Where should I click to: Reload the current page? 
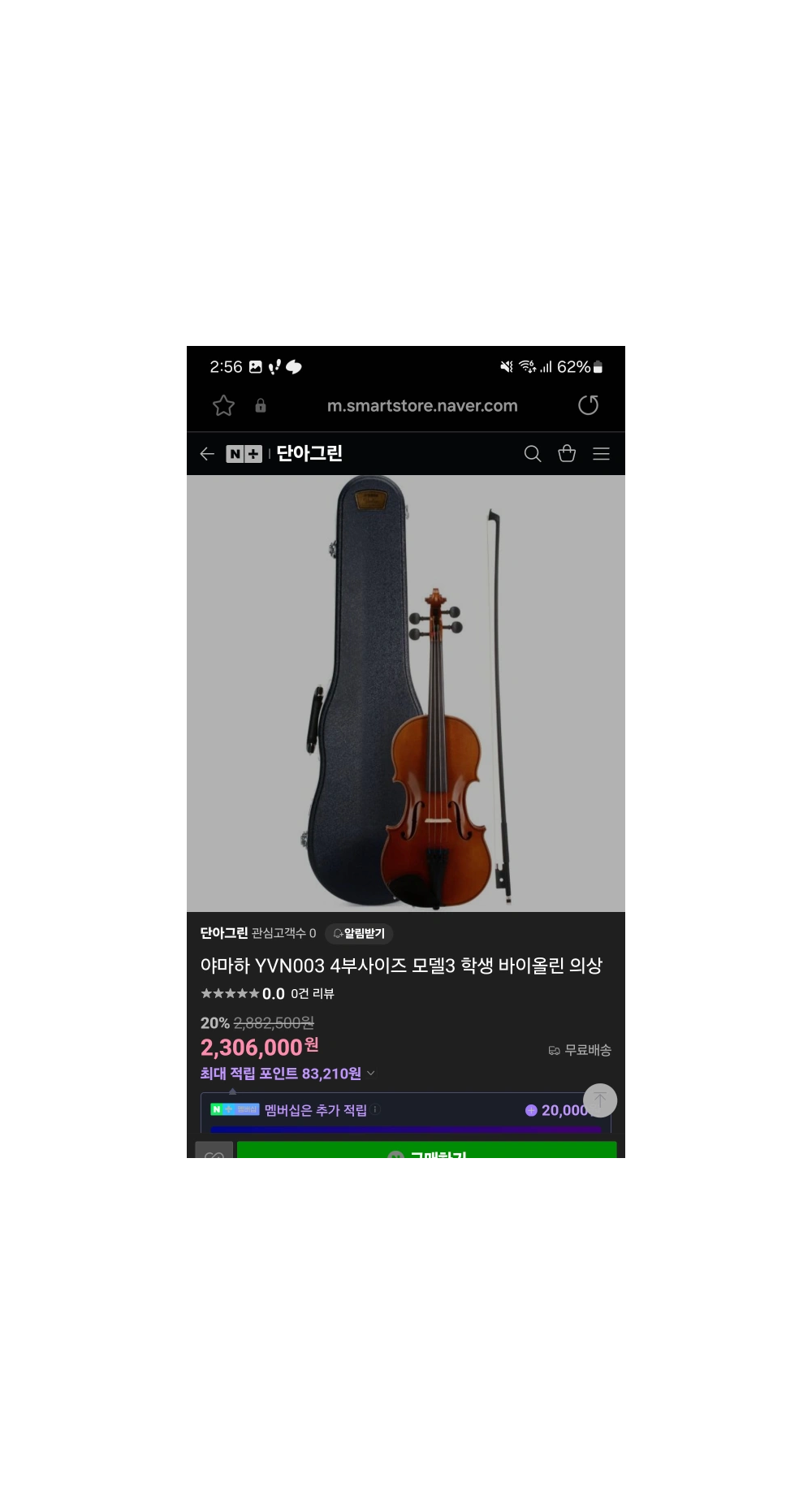click(588, 405)
